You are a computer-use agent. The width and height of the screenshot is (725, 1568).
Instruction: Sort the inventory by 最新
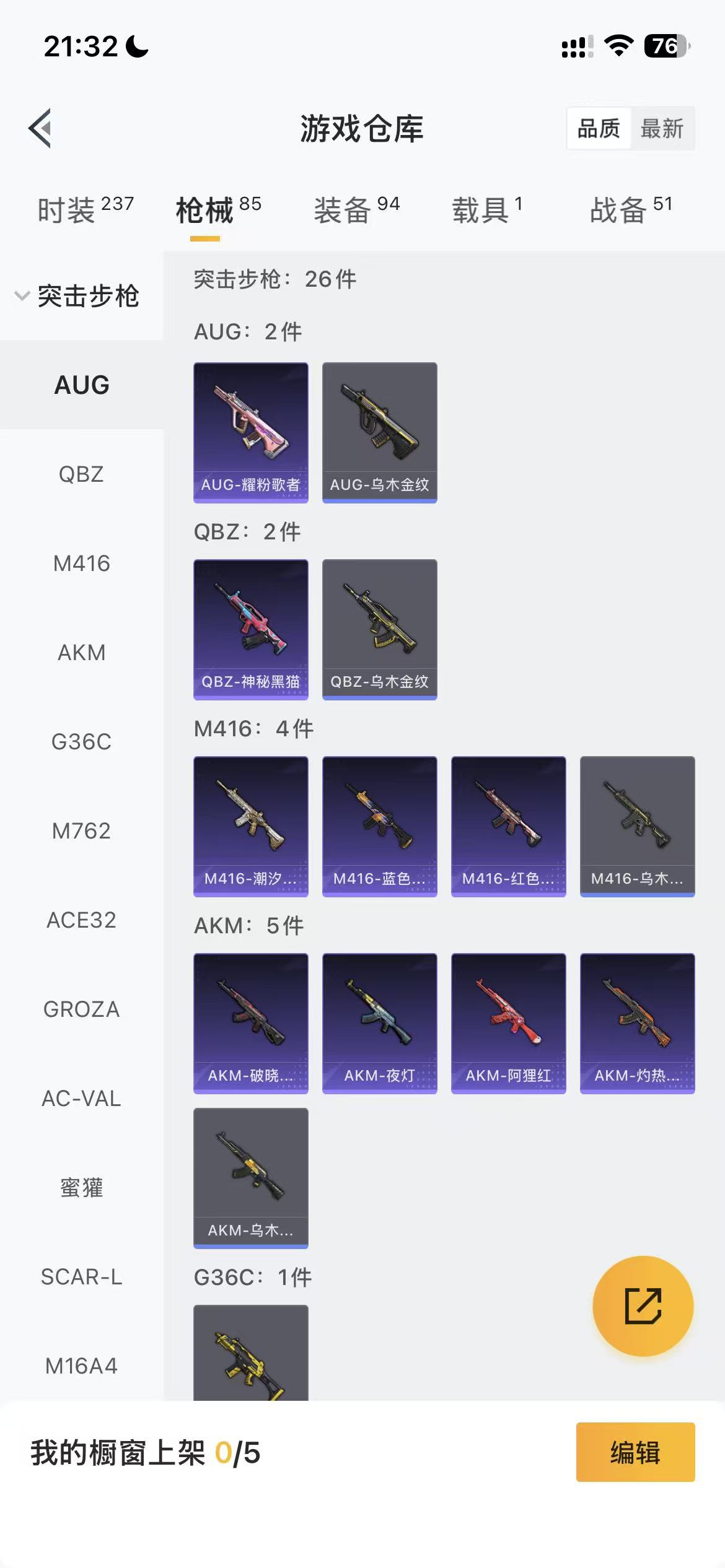(662, 129)
